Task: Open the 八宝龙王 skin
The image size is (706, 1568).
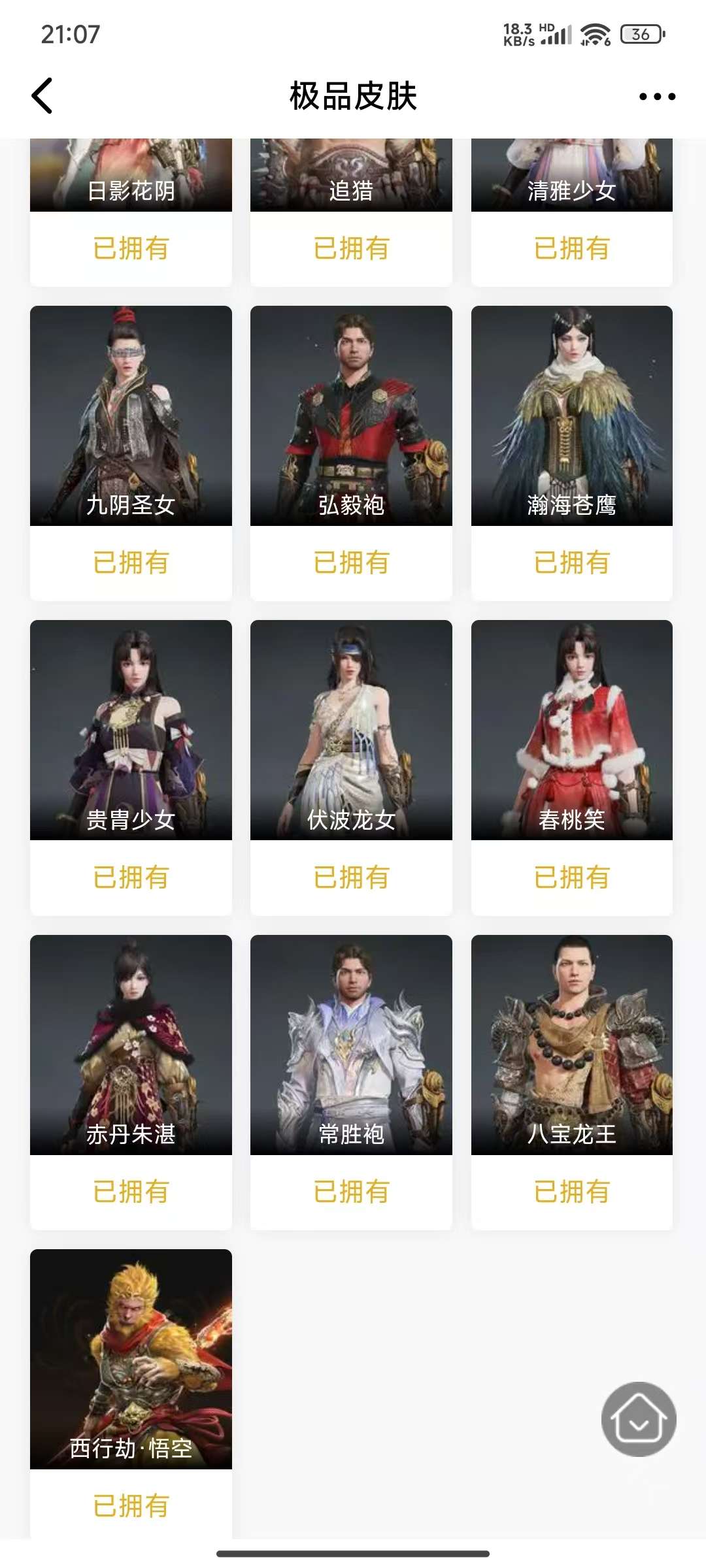Action: click(x=572, y=1045)
